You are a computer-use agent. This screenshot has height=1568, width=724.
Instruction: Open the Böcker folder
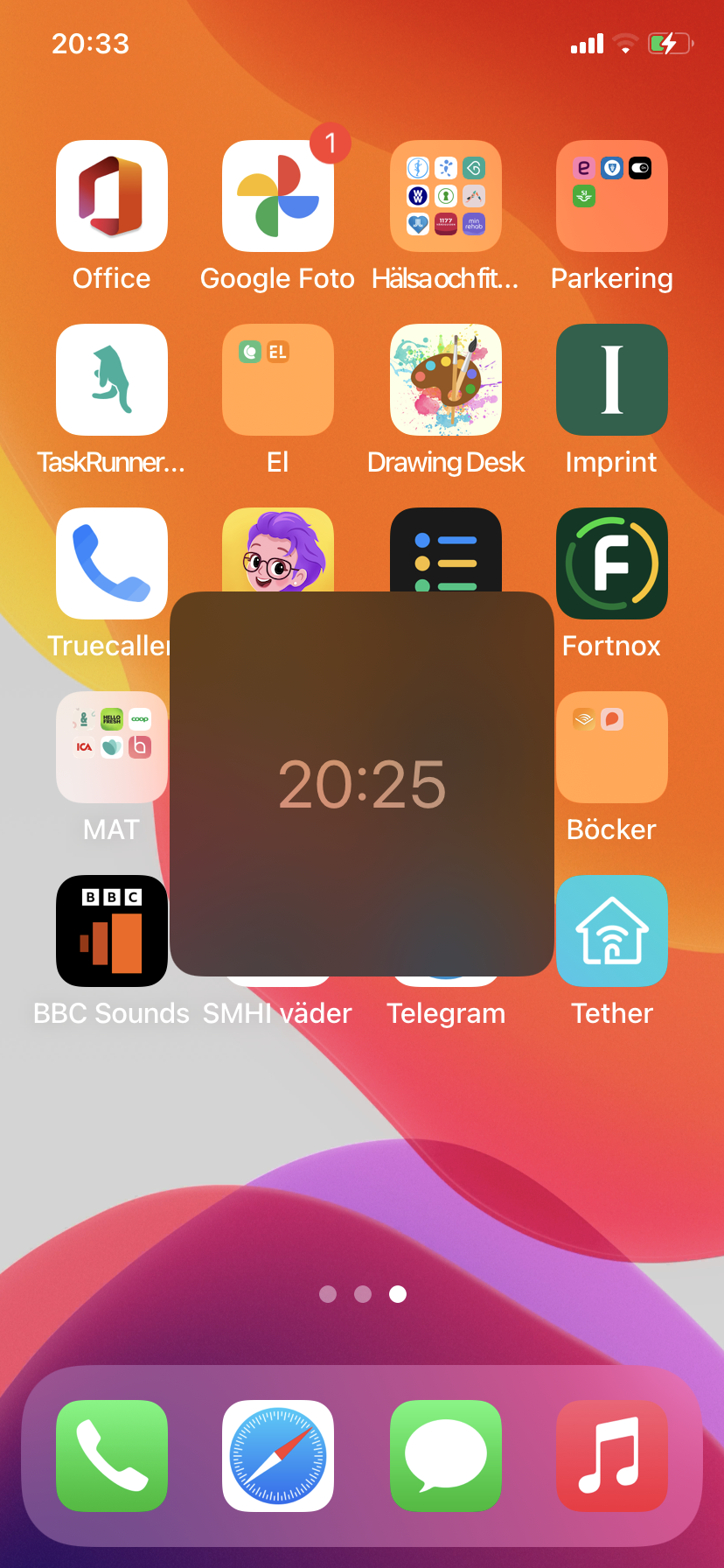tap(612, 748)
